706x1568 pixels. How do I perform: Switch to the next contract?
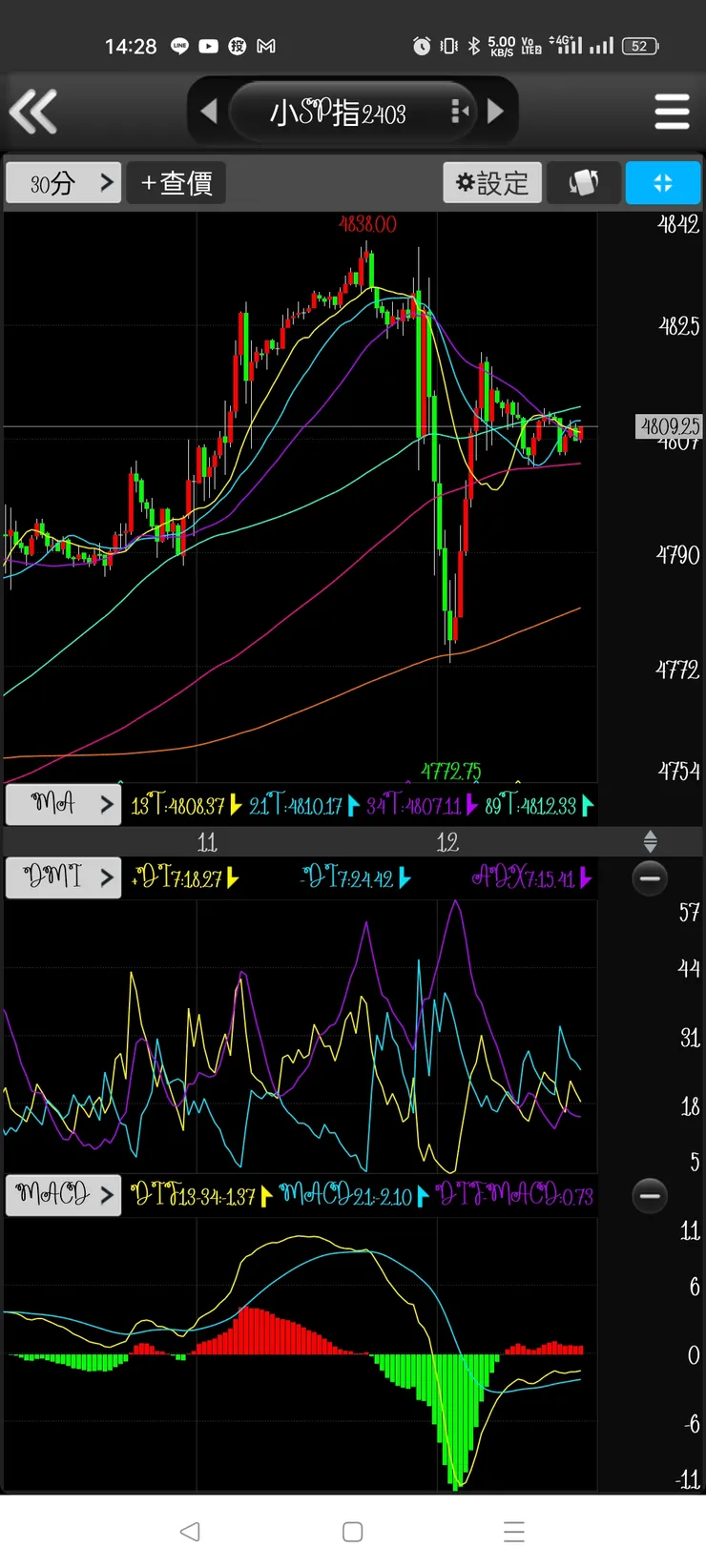pyautogui.click(x=495, y=112)
